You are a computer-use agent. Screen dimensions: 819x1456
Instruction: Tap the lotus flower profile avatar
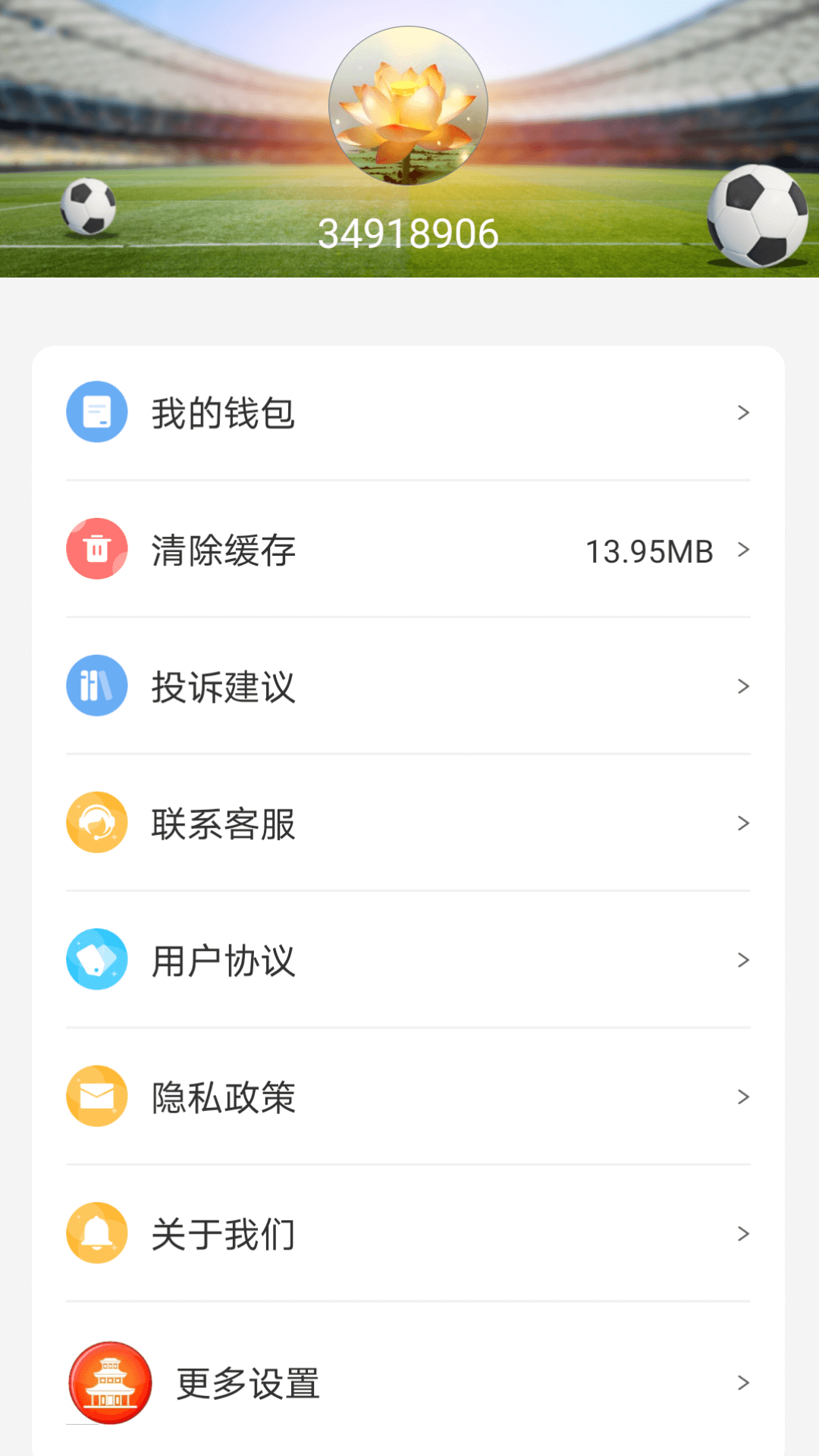click(x=409, y=106)
